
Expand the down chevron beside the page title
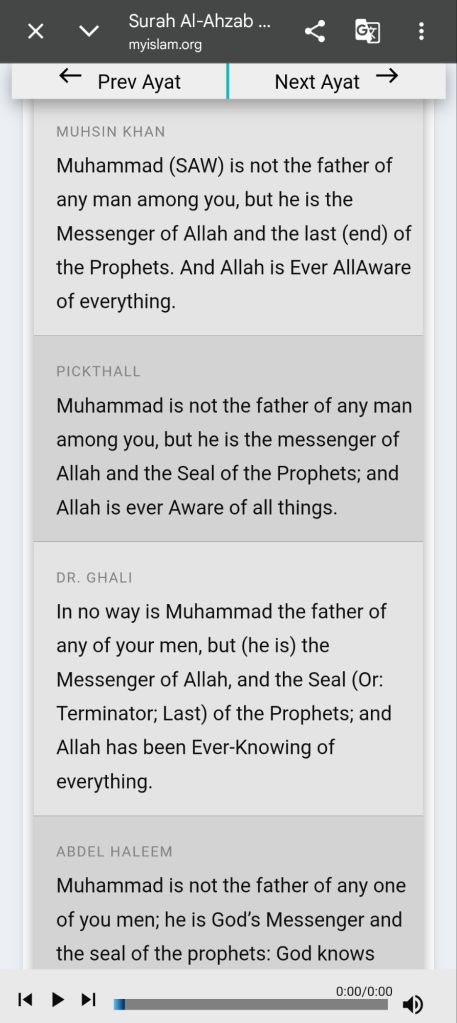[x=89, y=31]
